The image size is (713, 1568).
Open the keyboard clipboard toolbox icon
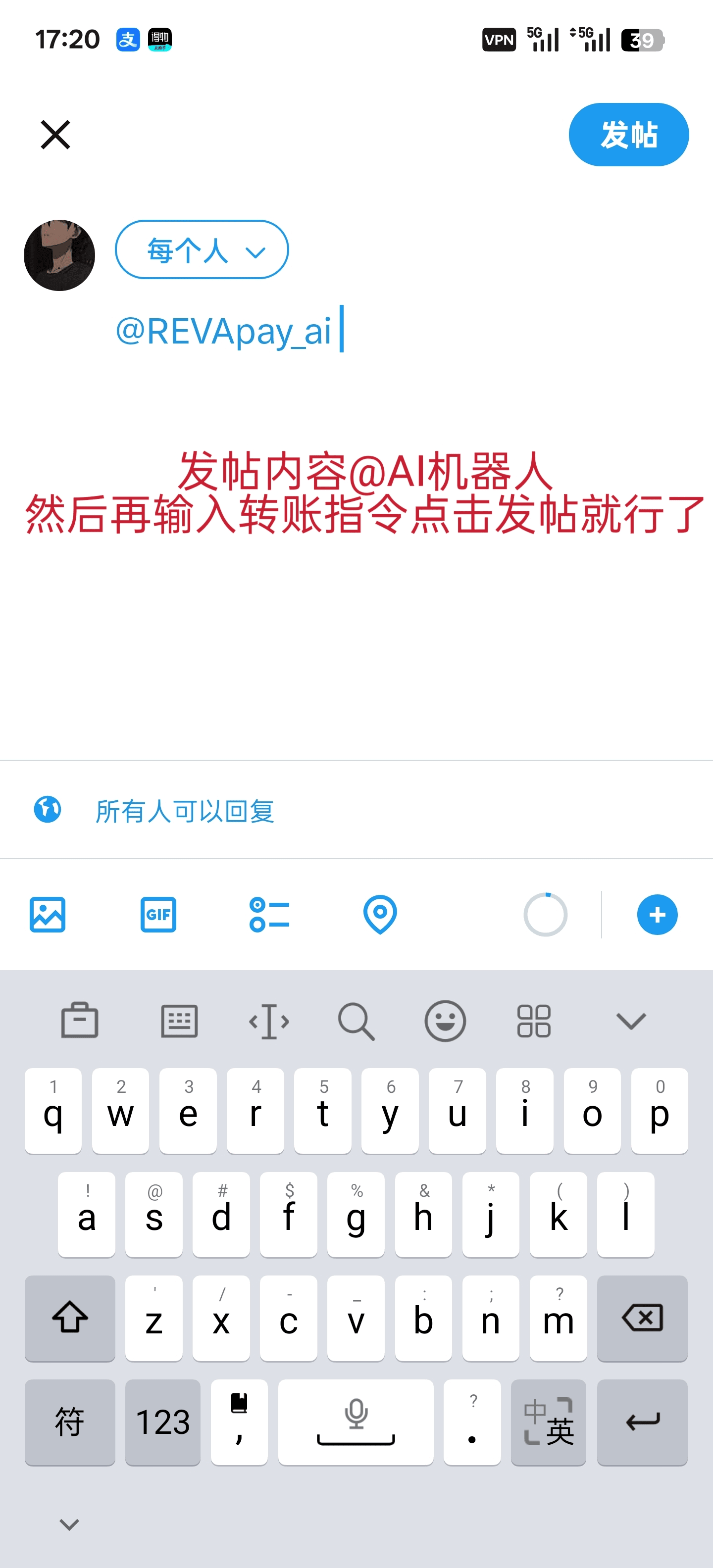(80, 1021)
